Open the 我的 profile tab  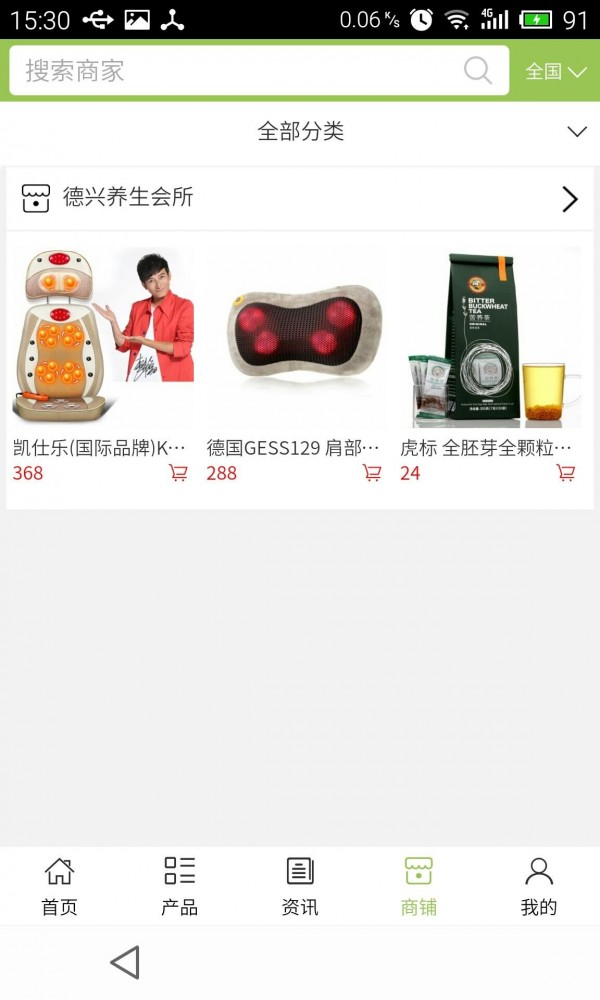pyautogui.click(x=539, y=886)
